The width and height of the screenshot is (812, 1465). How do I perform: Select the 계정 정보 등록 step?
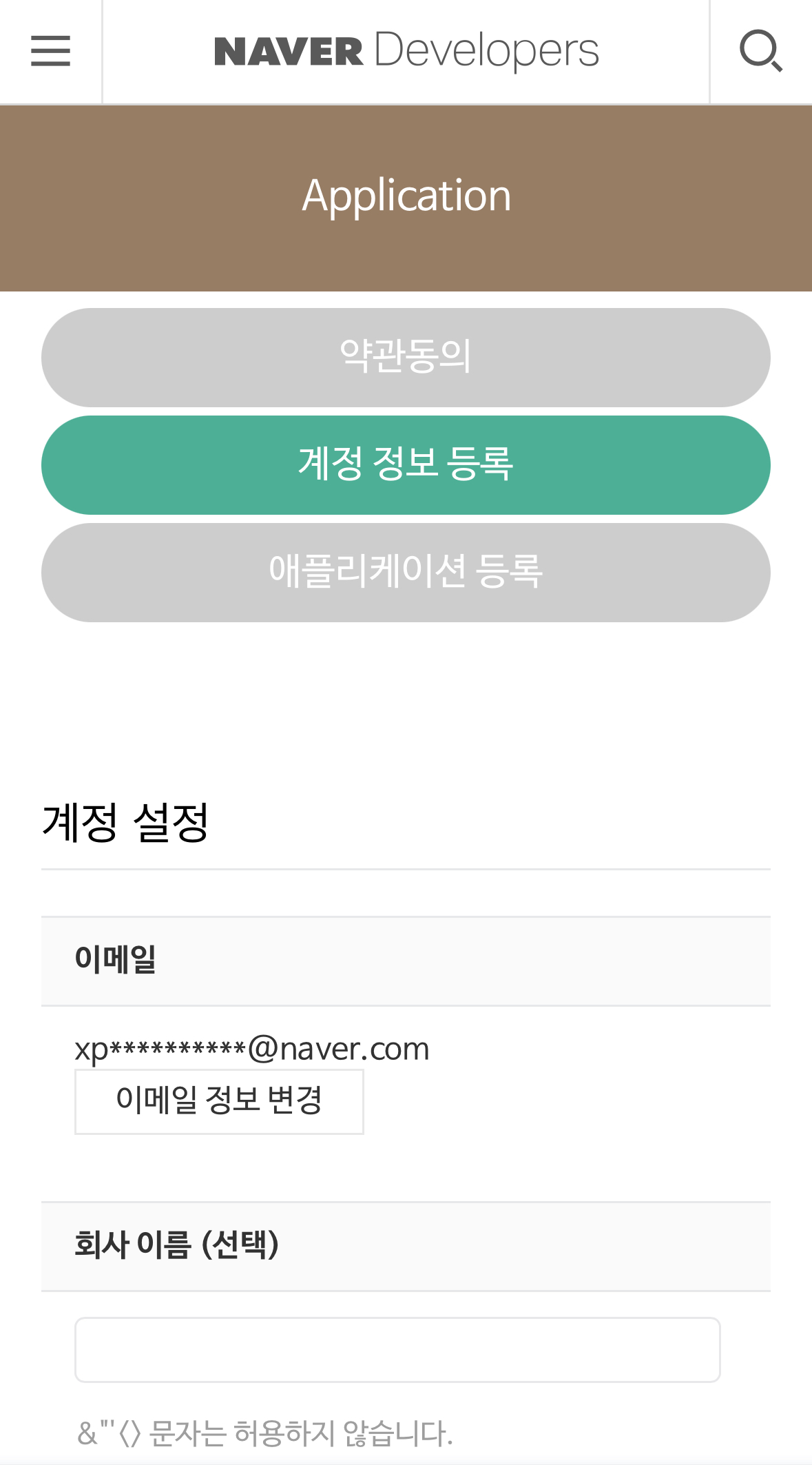406,464
